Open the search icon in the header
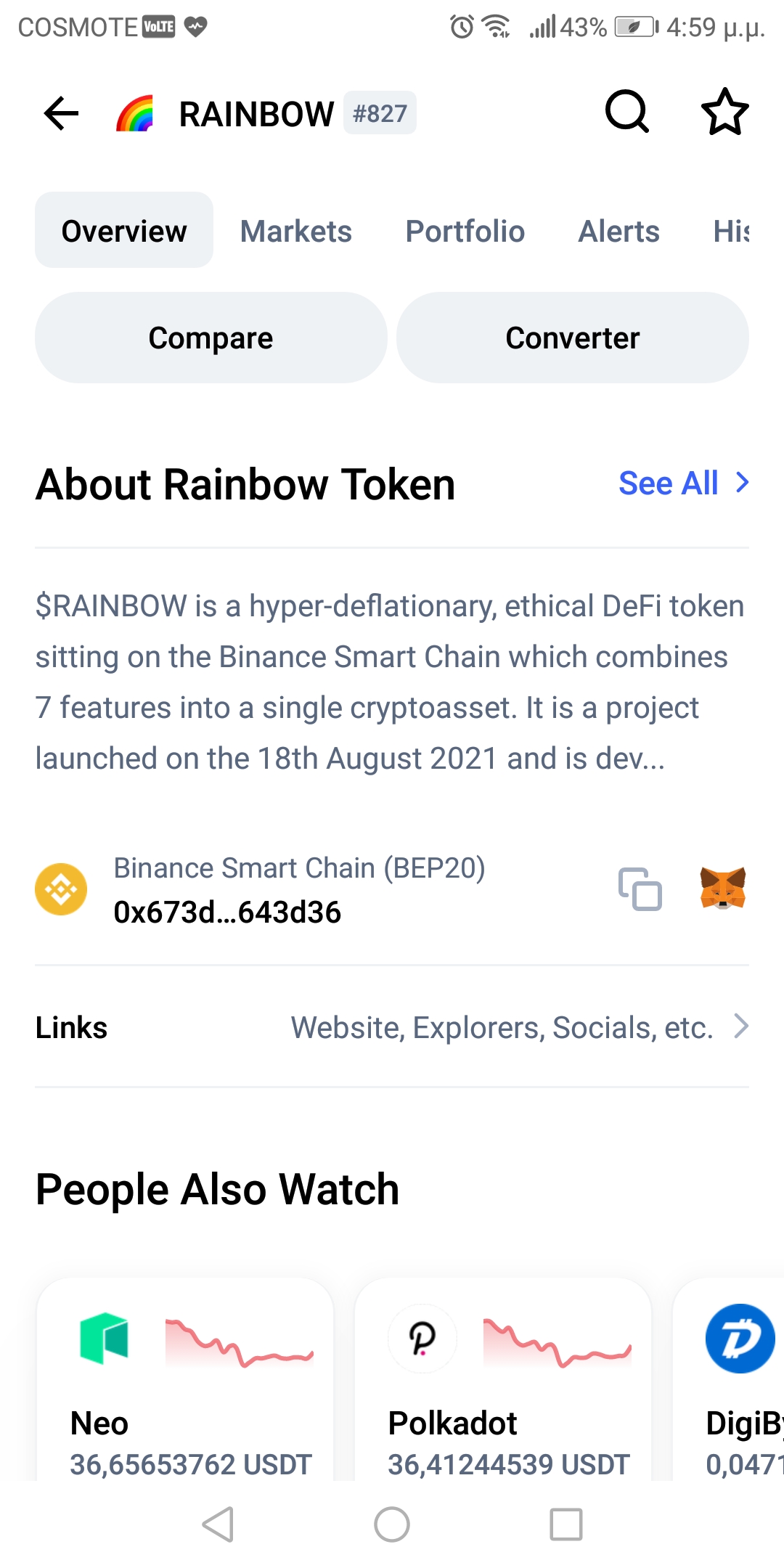This screenshot has width=784, height=1568. click(627, 112)
